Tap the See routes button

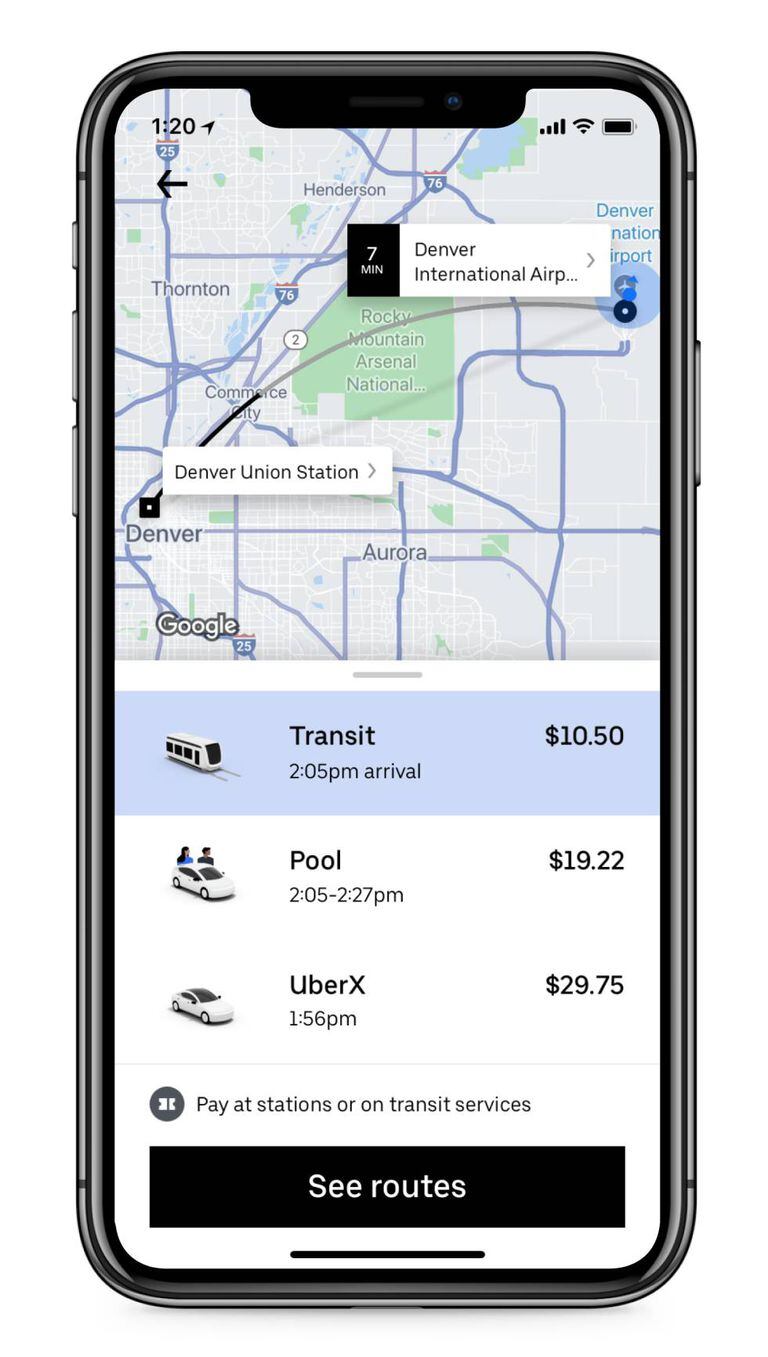387,1186
